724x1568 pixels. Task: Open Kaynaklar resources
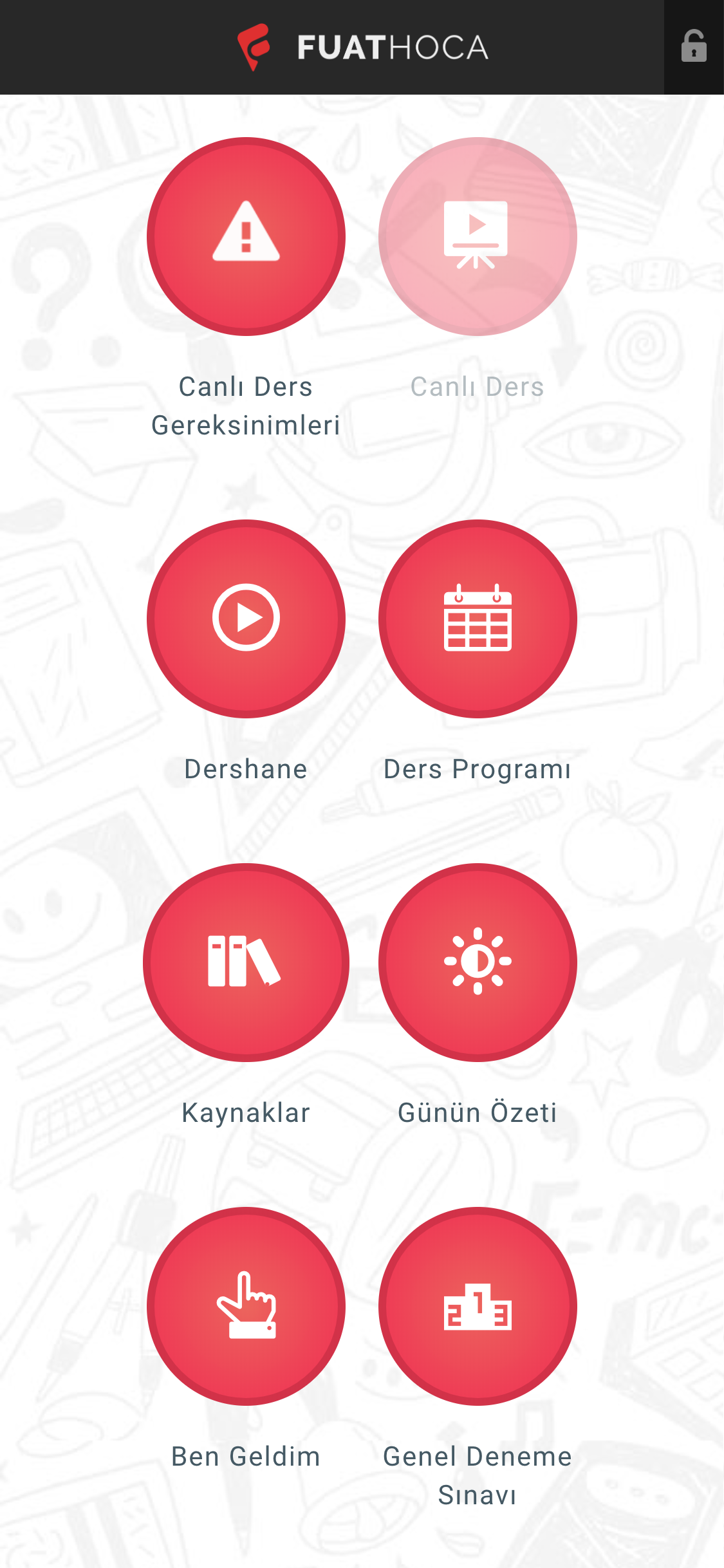click(246, 962)
